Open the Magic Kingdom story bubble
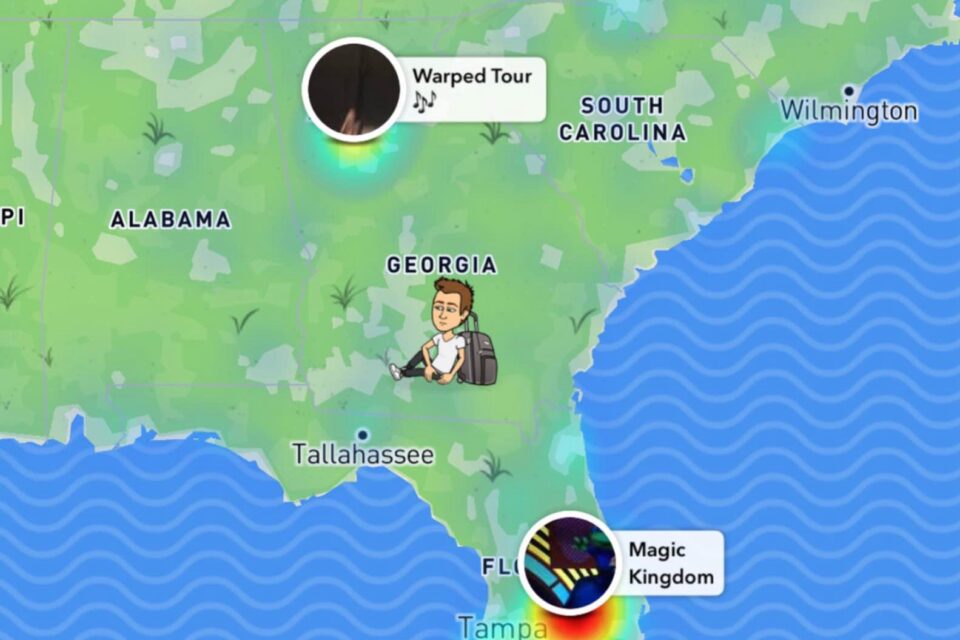960x640 pixels. 570,562
